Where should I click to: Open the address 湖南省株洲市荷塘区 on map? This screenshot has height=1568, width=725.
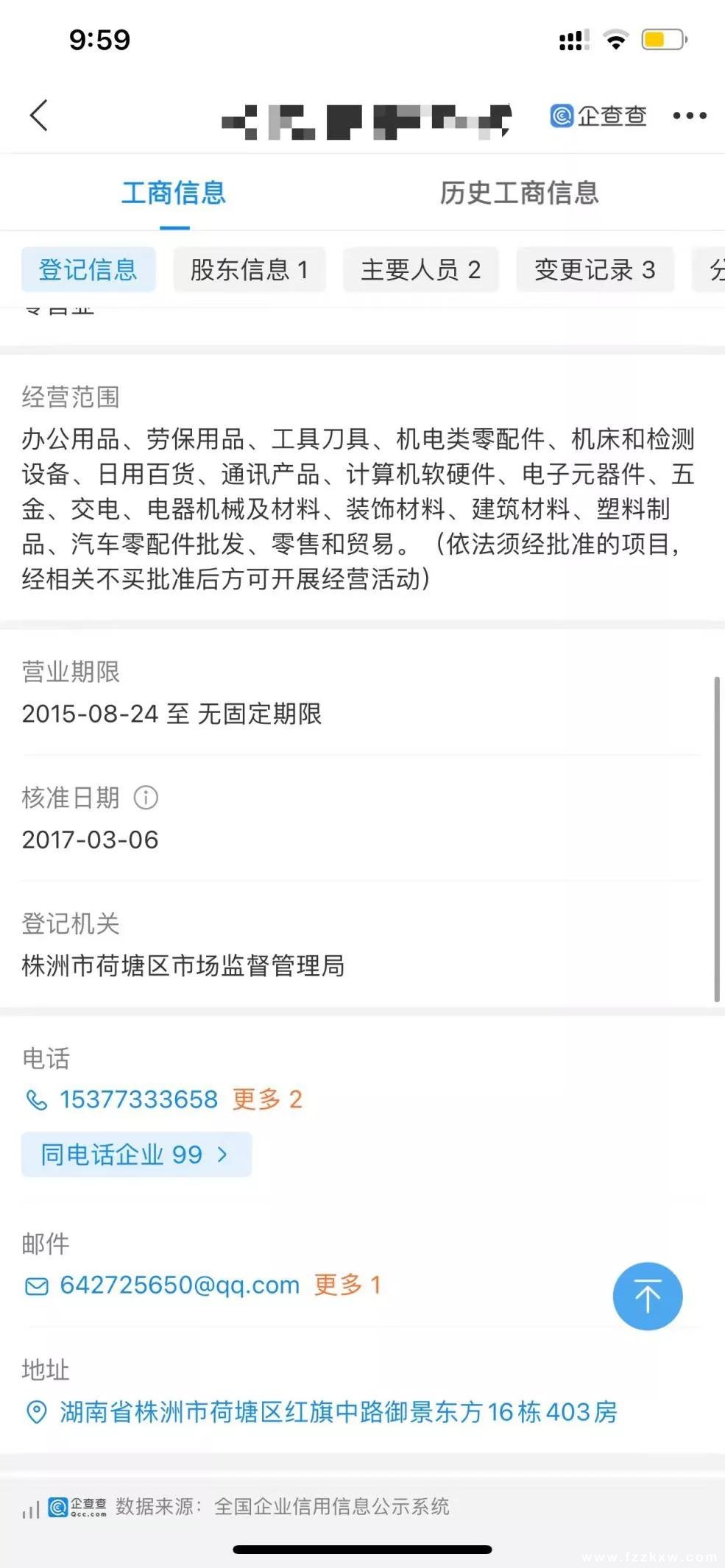[x=338, y=1412]
